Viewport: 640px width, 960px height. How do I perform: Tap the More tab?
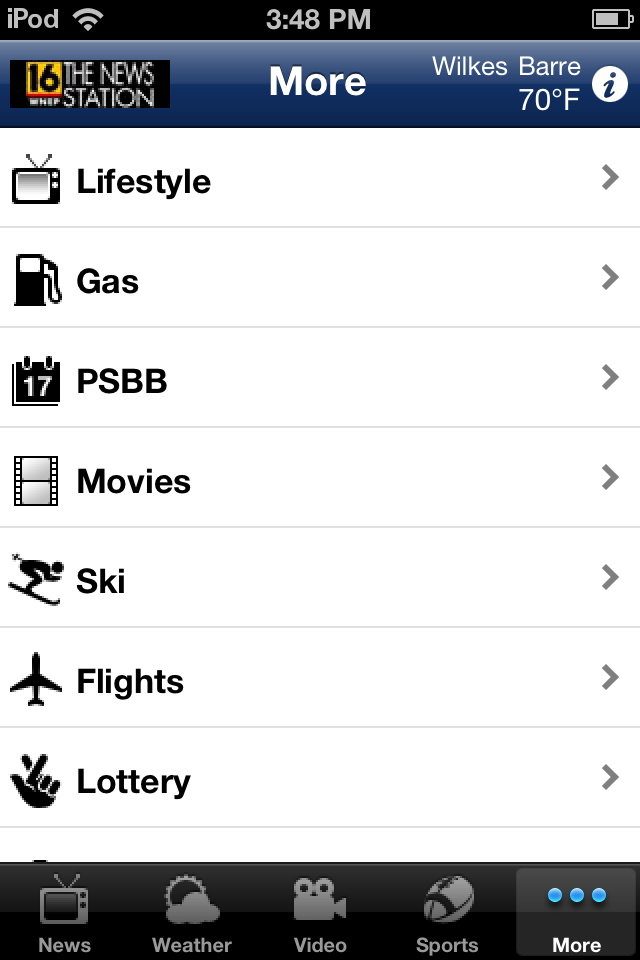[x=576, y=914]
